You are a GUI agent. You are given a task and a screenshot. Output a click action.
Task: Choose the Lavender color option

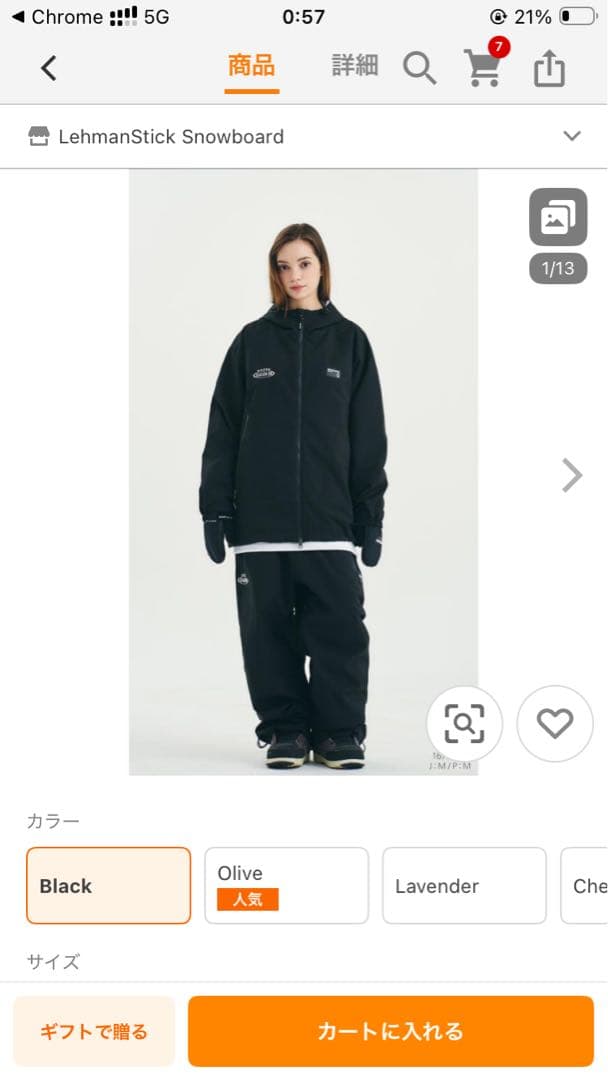click(464, 885)
